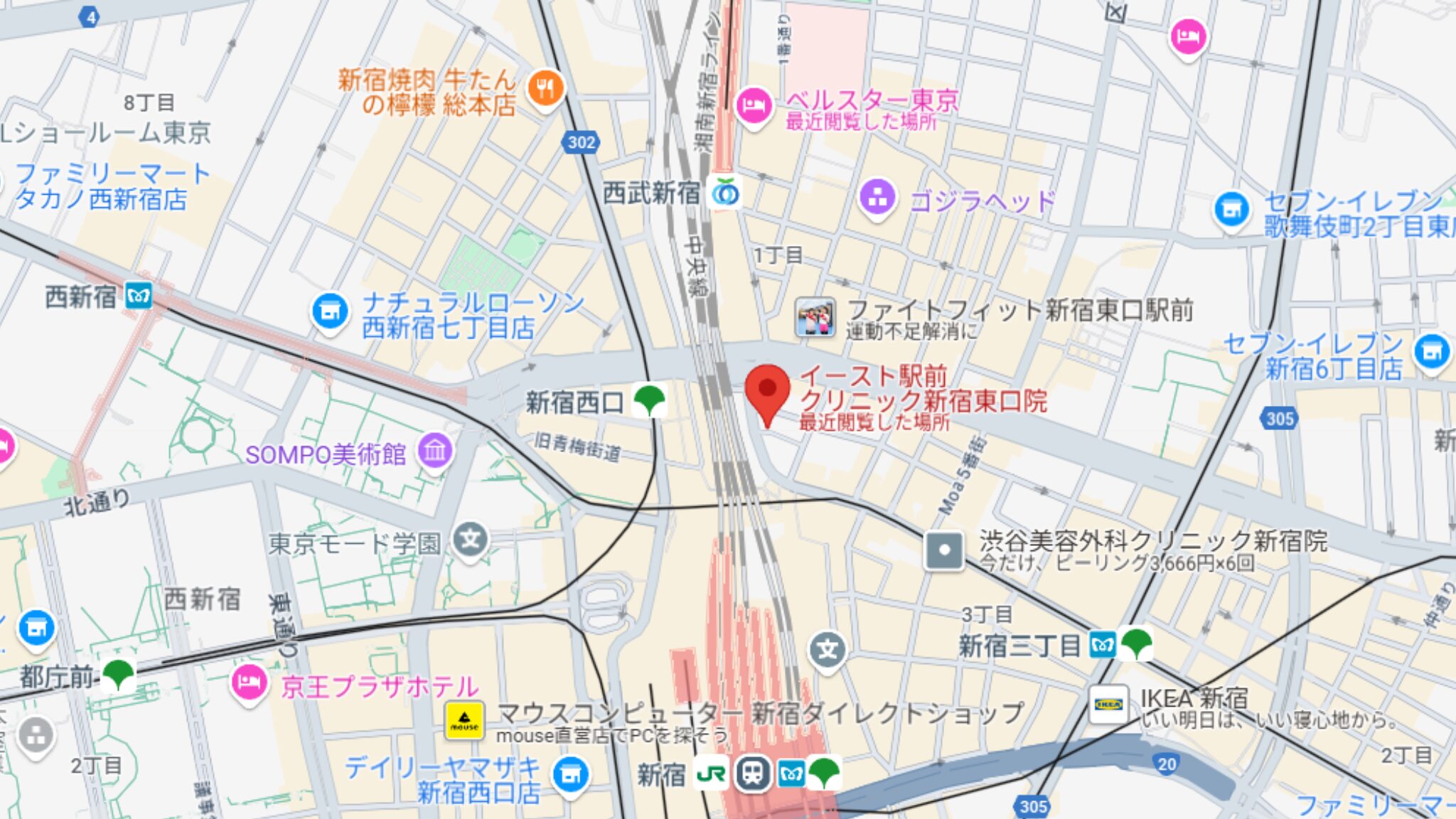Tap the JR 新宿 station icon

point(710,774)
